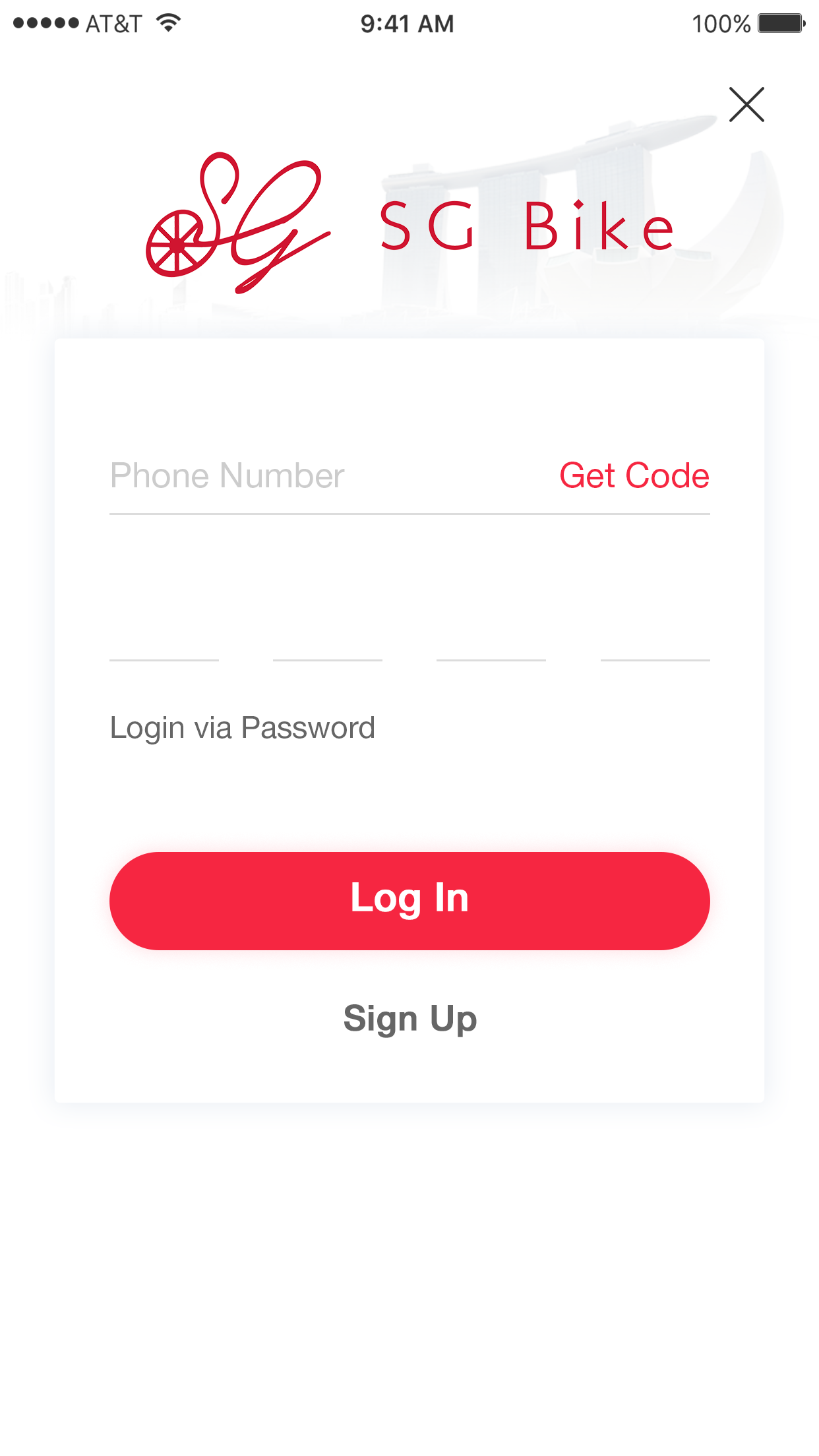The image size is (819, 1456).
Task: Click the AT&T carrier label
Action: (113, 23)
